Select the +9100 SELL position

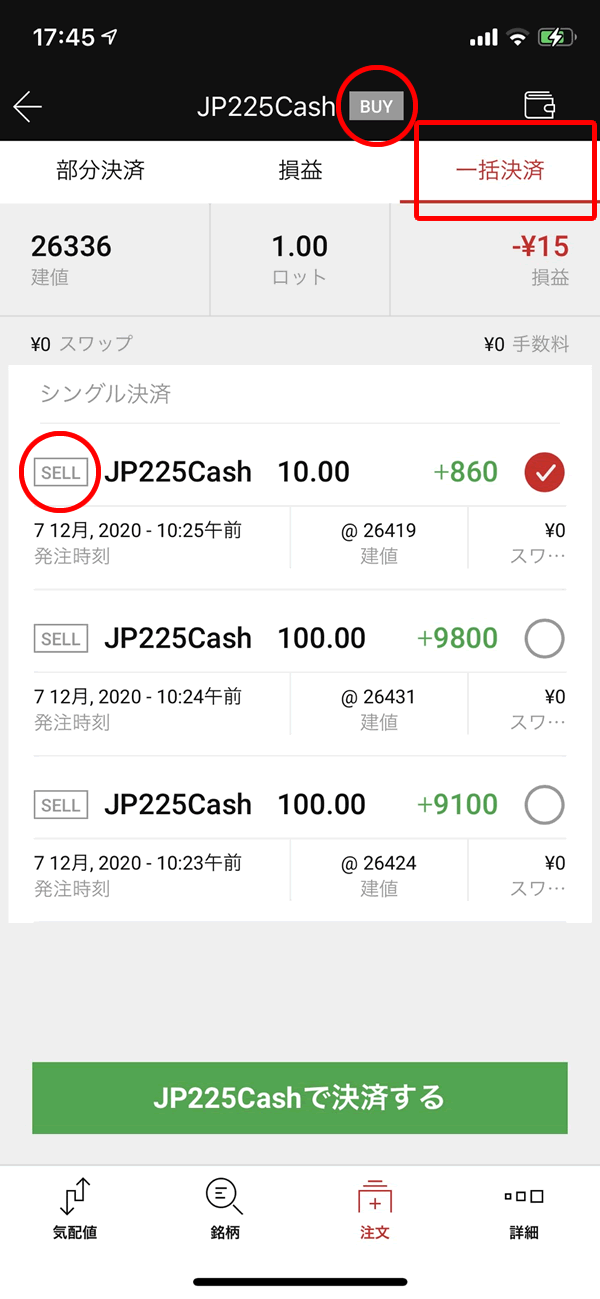tap(545, 805)
